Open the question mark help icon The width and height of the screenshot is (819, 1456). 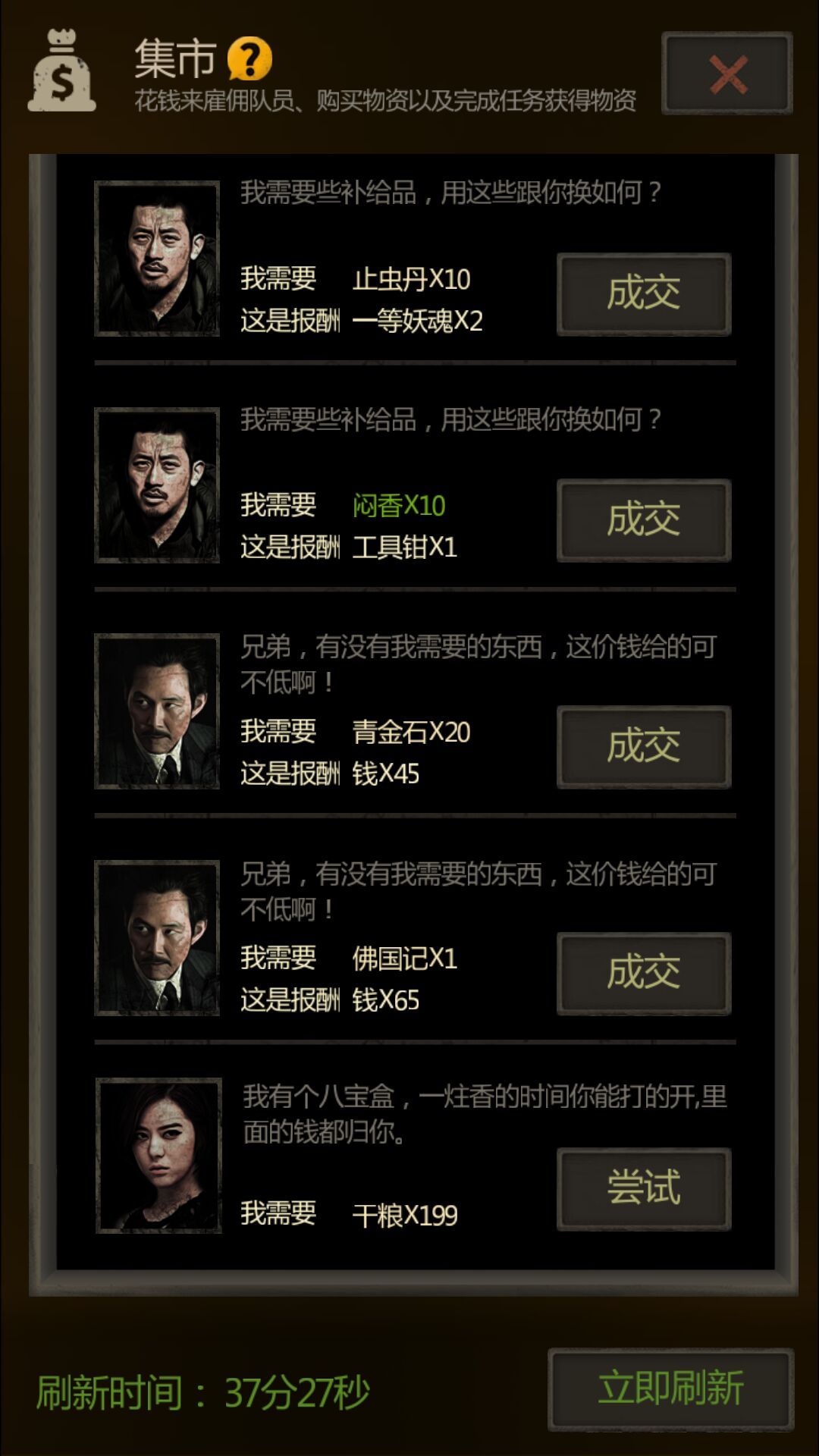(249, 58)
